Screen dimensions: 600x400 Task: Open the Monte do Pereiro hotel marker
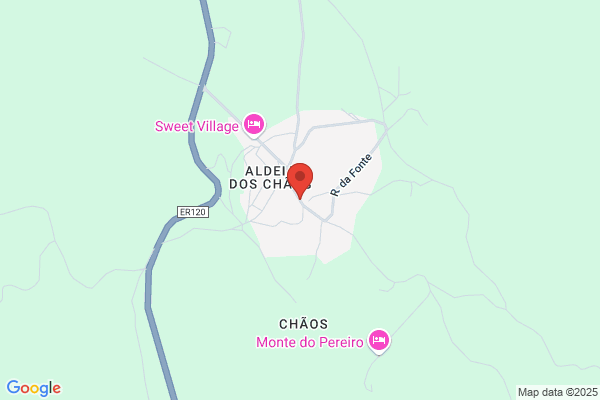(x=379, y=341)
